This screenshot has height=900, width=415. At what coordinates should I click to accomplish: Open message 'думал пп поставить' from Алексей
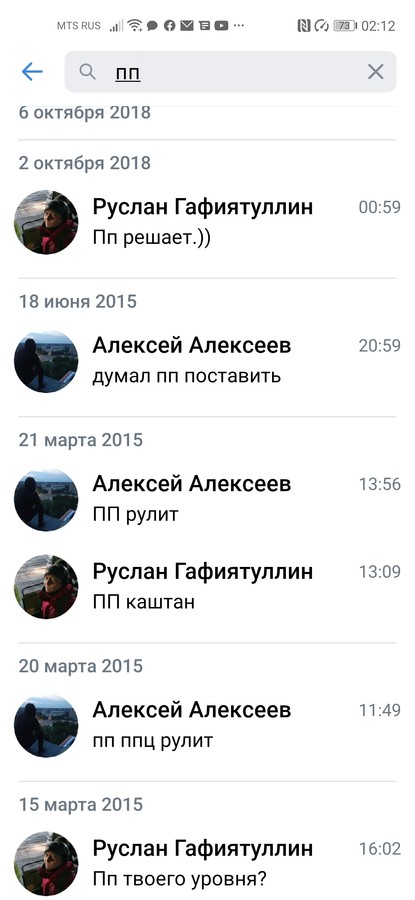(x=207, y=361)
